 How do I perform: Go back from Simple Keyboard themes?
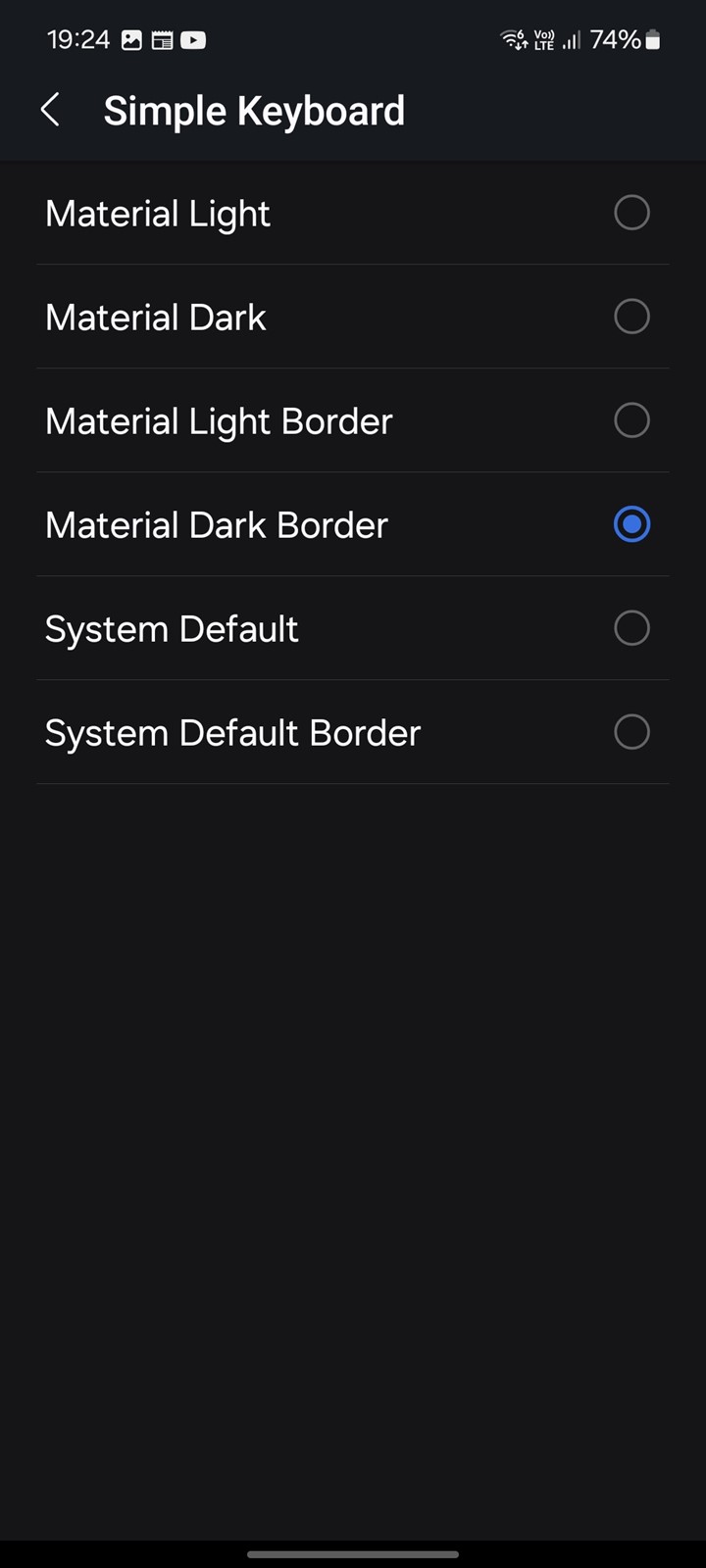(51, 110)
